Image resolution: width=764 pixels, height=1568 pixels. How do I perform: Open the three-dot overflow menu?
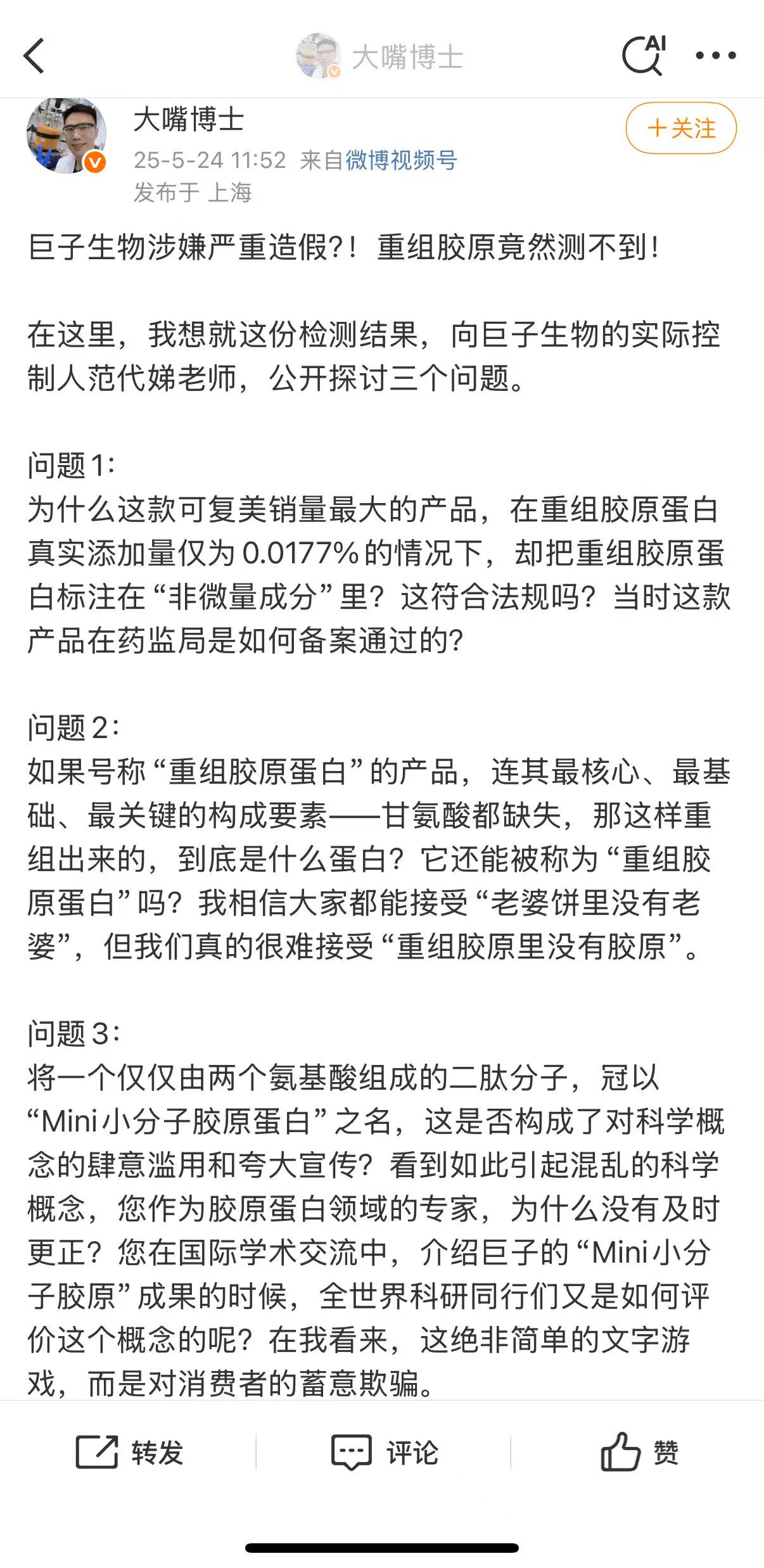click(x=715, y=56)
